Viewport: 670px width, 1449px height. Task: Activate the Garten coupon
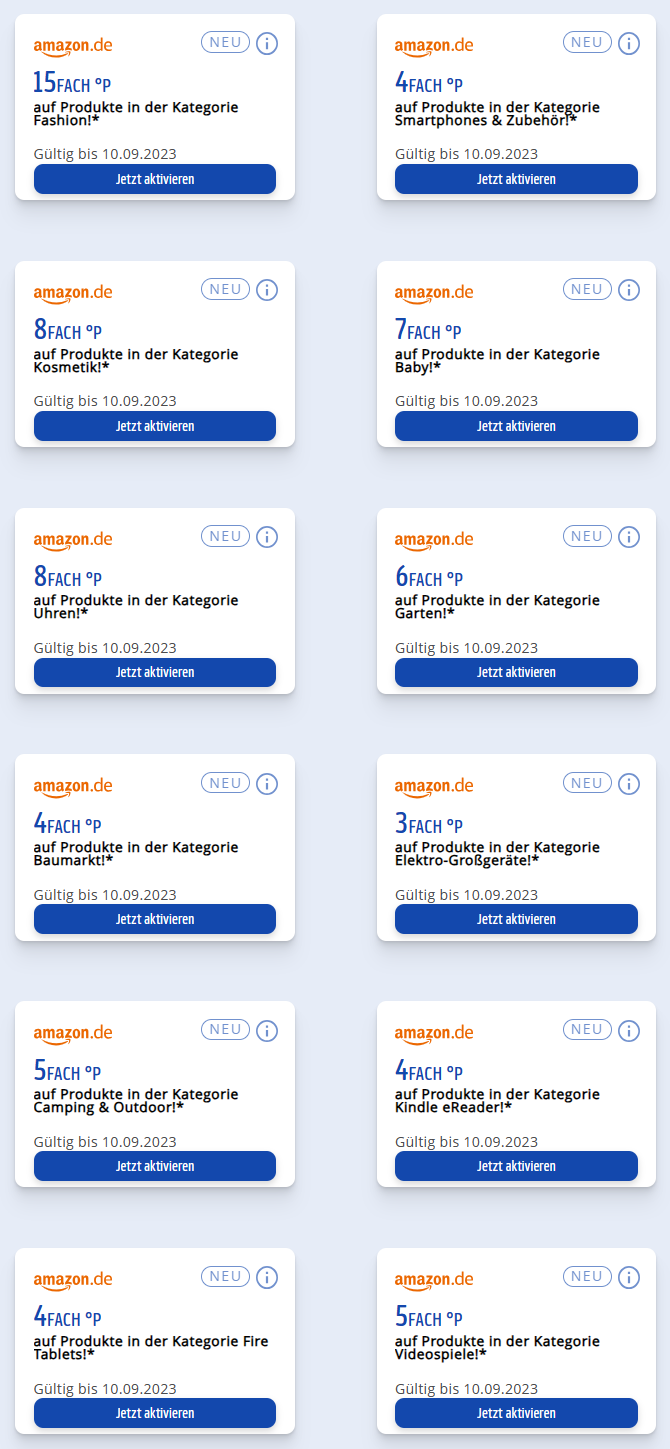[516, 672]
